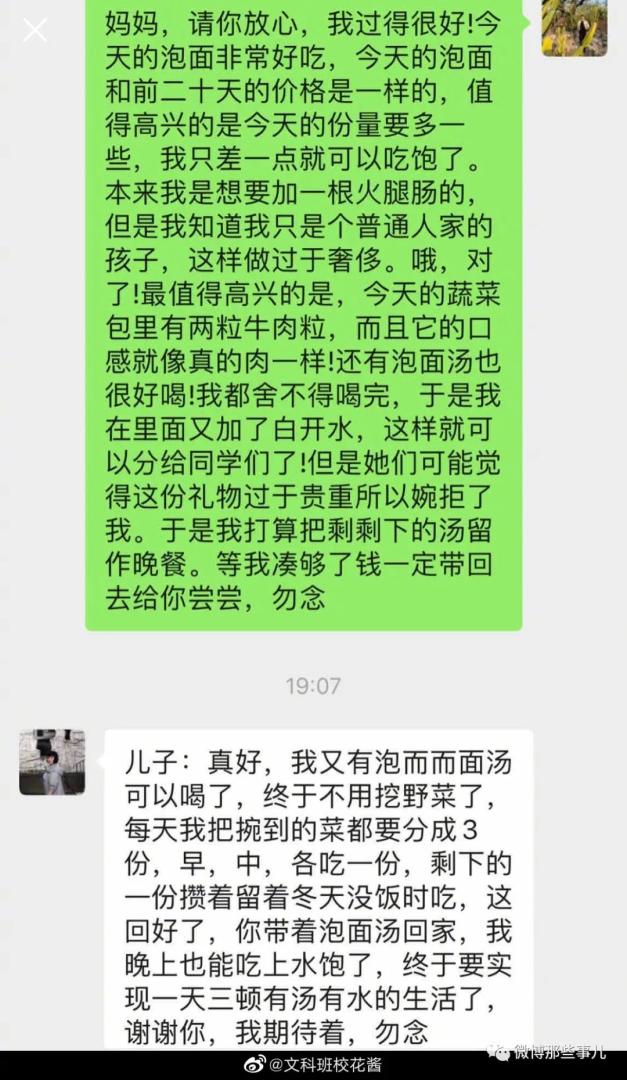Close the image viewer
This screenshot has height=1080, width=627.
35,31
